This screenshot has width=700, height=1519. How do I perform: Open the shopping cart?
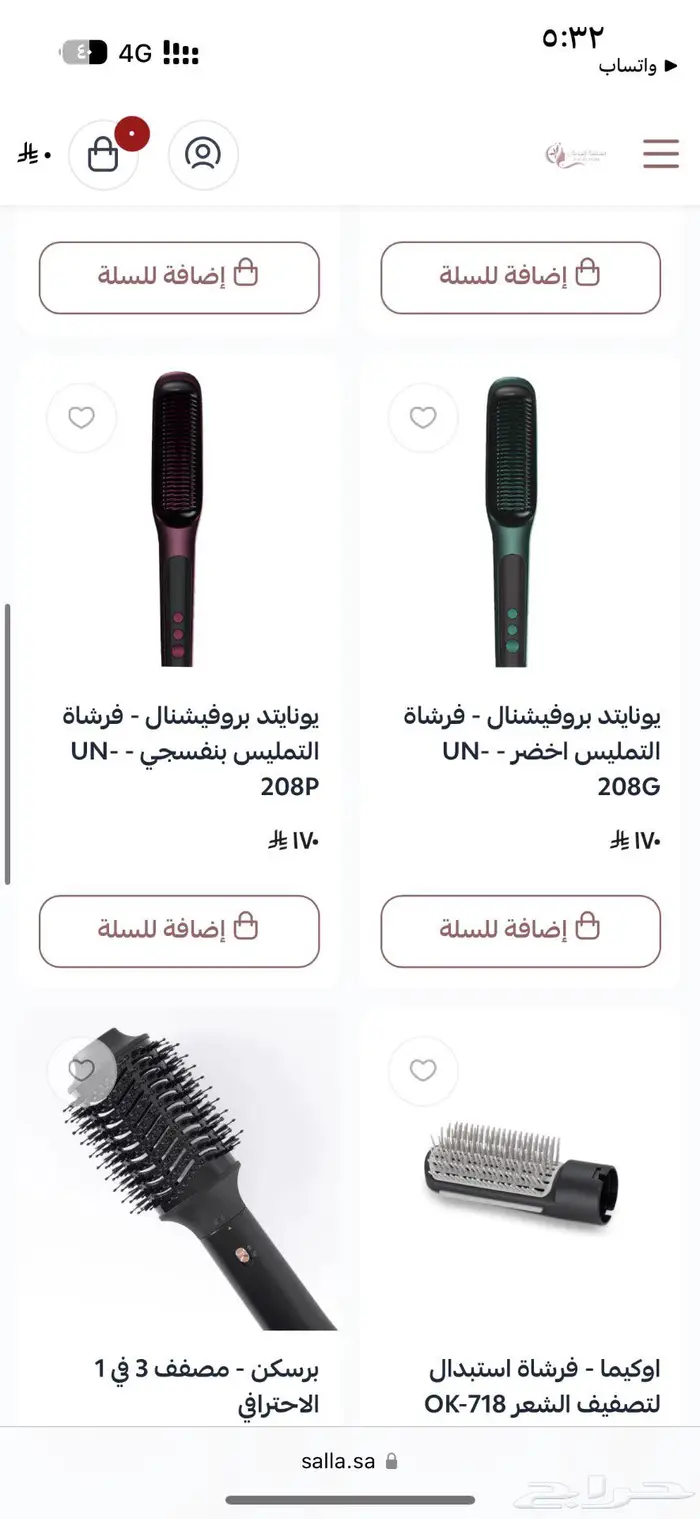(104, 154)
